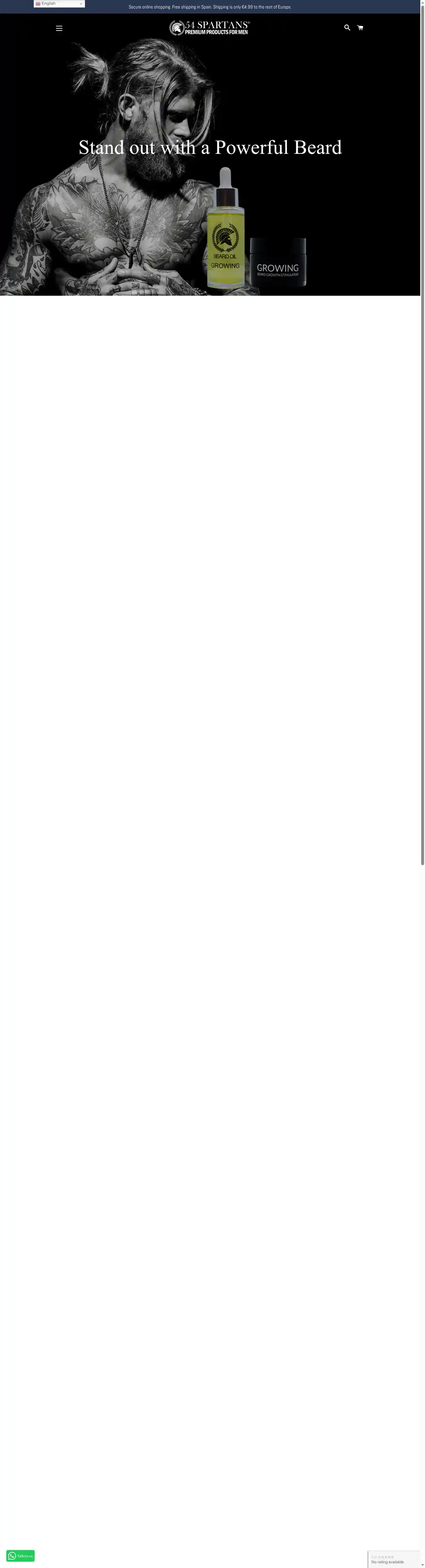Viewport: 425px width, 1568px height.
Task: Open the search icon
Action: pyautogui.click(x=347, y=27)
